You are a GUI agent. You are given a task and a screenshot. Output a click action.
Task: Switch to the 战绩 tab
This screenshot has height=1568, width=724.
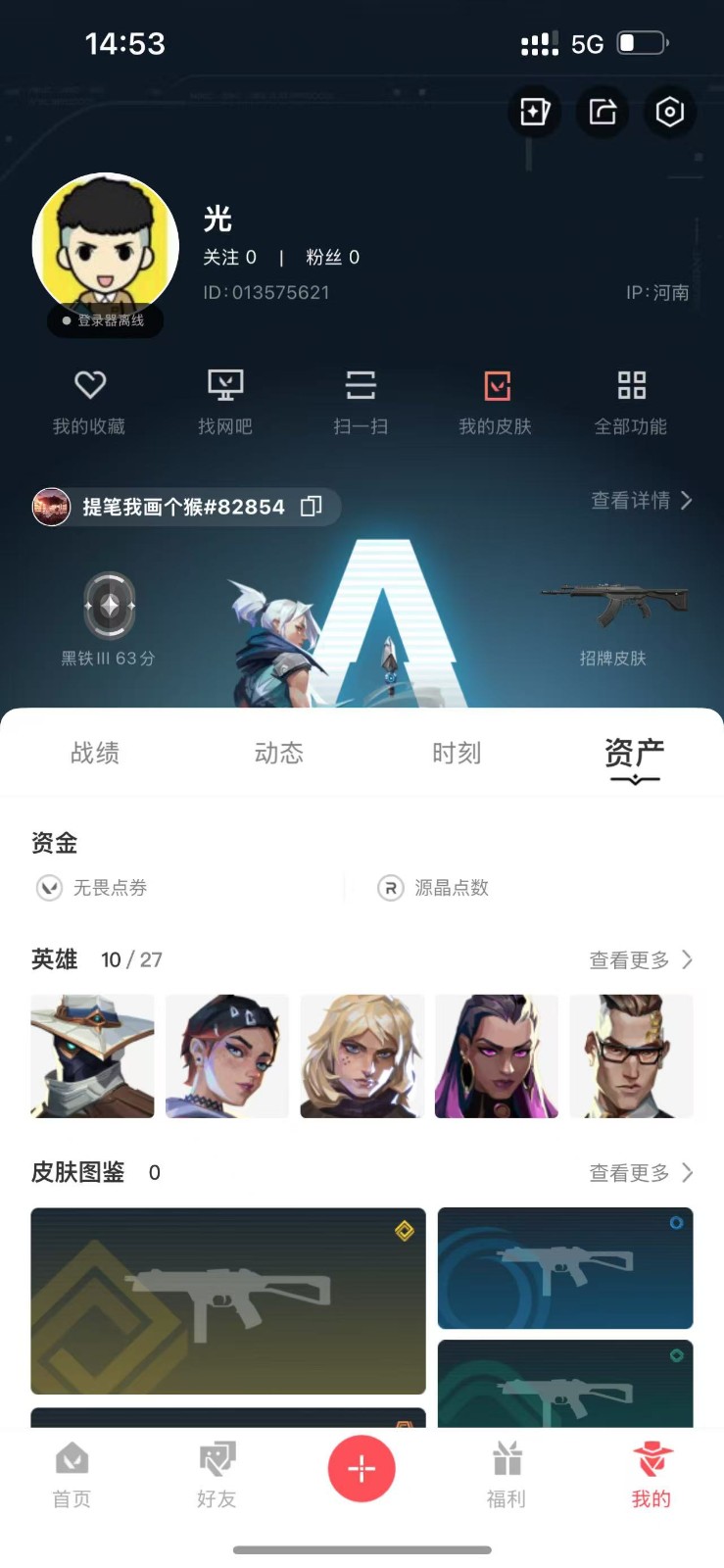click(x=95, y=753)
